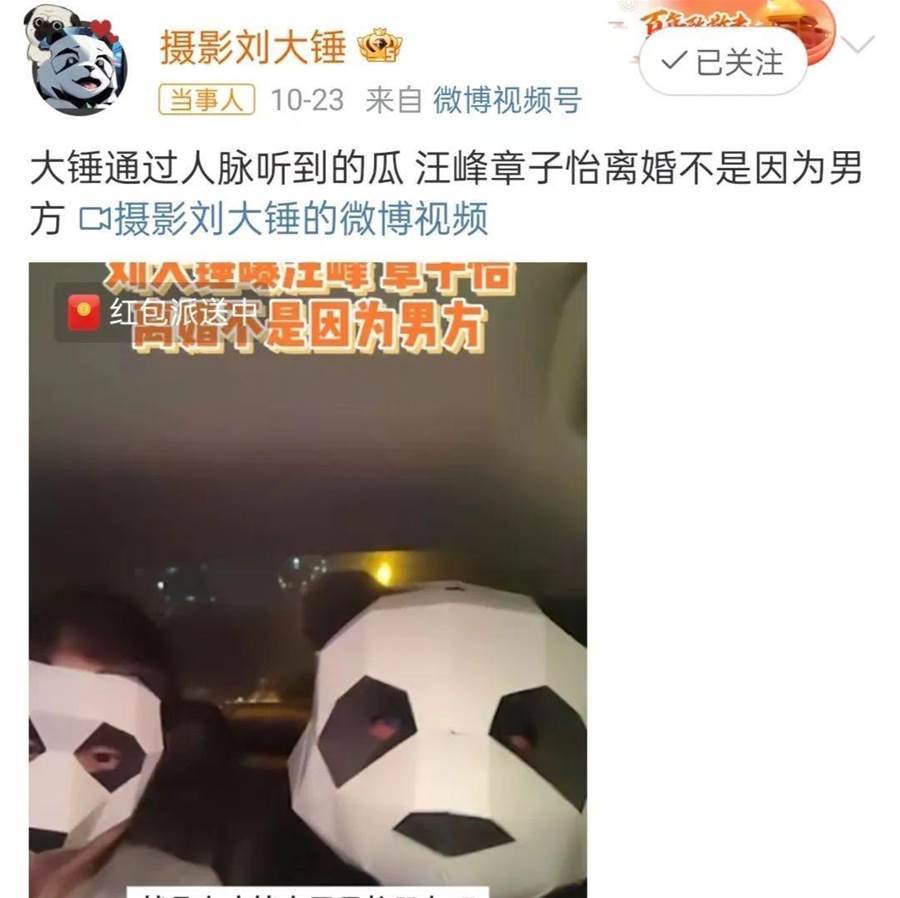Viewport: 900px width, 898px height.
Task: Open the username 摄影刘大锤
Action: click(253, 47)
